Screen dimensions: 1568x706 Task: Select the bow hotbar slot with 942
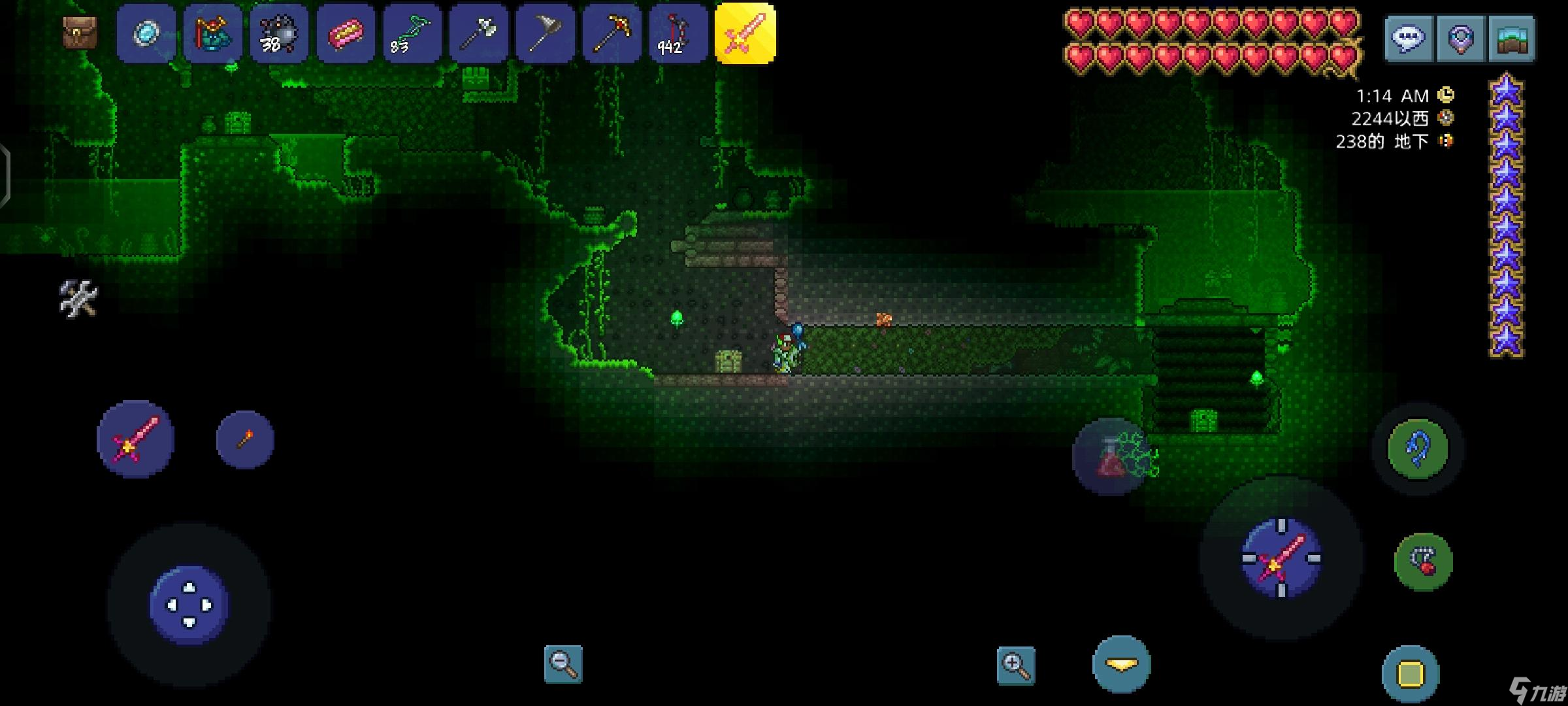point(679,33)
